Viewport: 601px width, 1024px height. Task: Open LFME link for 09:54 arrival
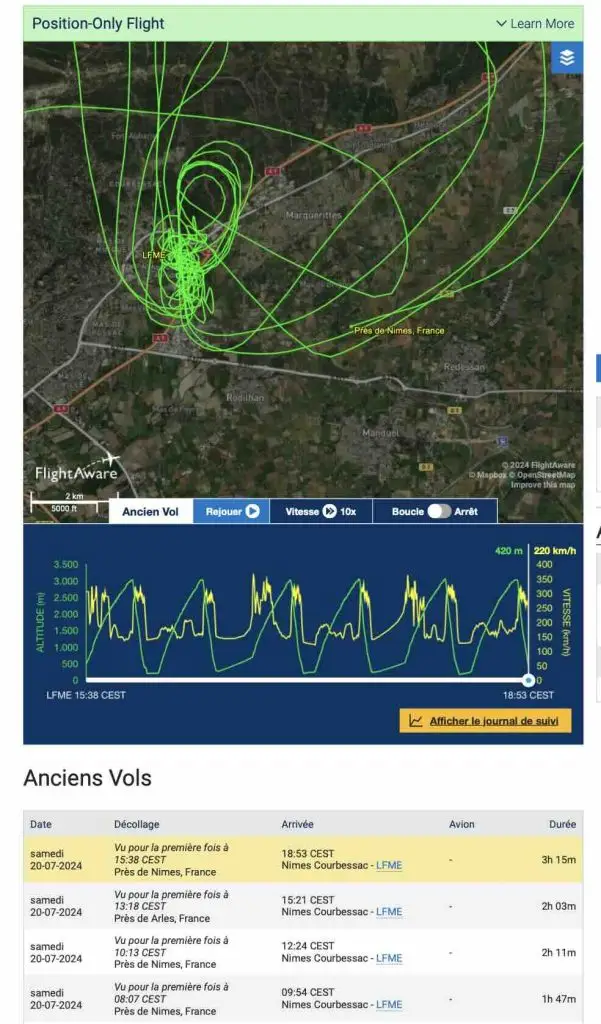click(x=389, y=1005)
